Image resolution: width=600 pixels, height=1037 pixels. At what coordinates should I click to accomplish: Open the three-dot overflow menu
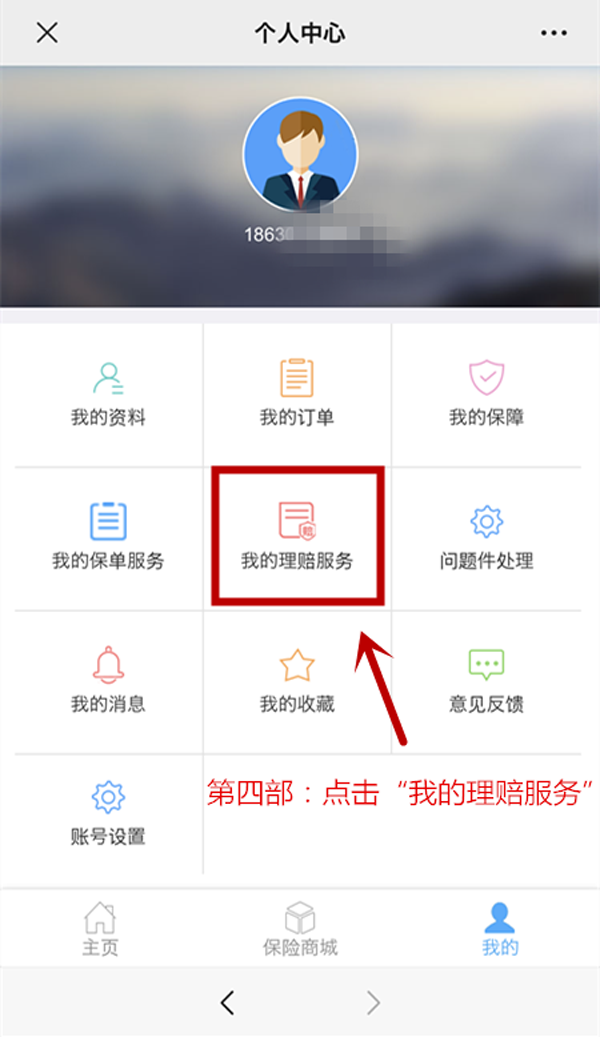coord(553,33)
